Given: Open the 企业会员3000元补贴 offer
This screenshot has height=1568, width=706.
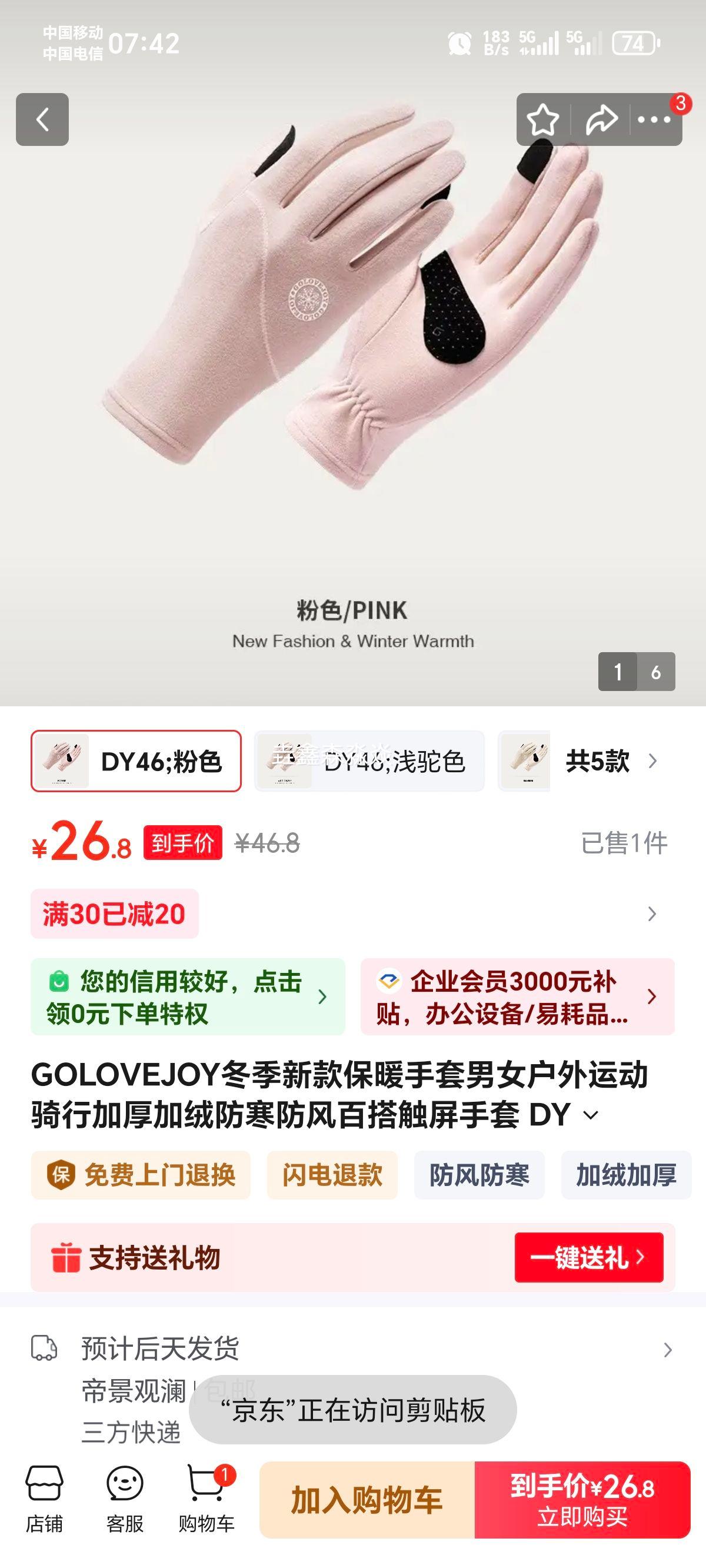Looking at the screenshot, I should [x=517, y=996].
